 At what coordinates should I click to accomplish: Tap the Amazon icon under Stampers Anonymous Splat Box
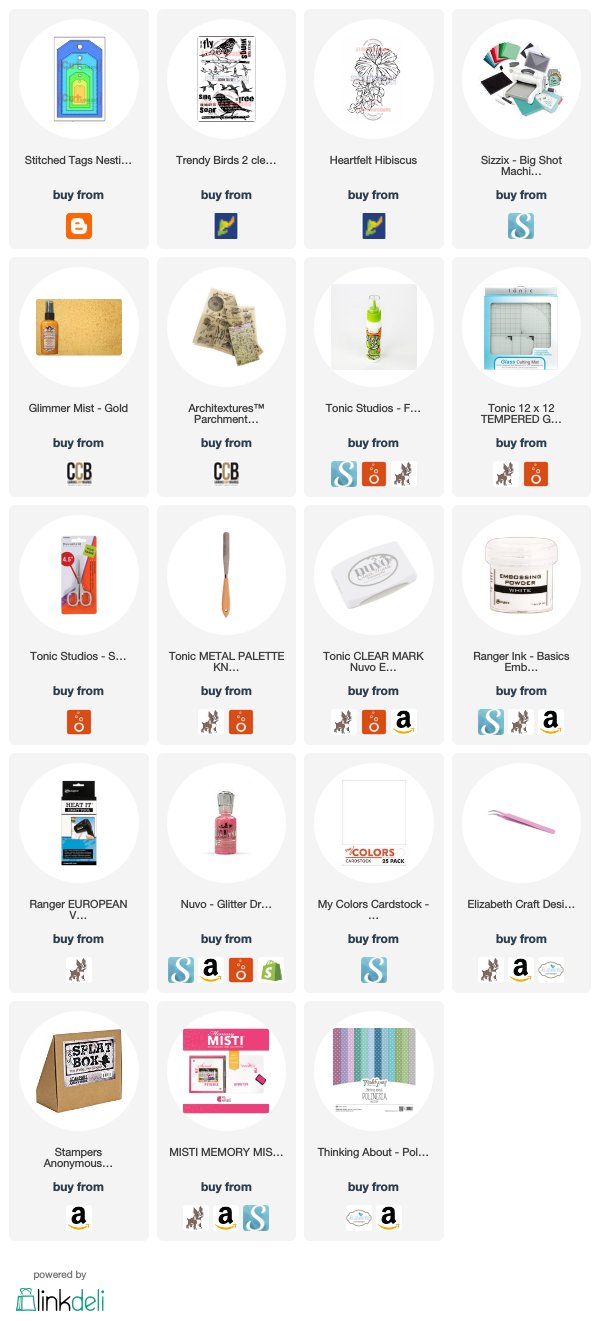click(x=79, y=1218)
